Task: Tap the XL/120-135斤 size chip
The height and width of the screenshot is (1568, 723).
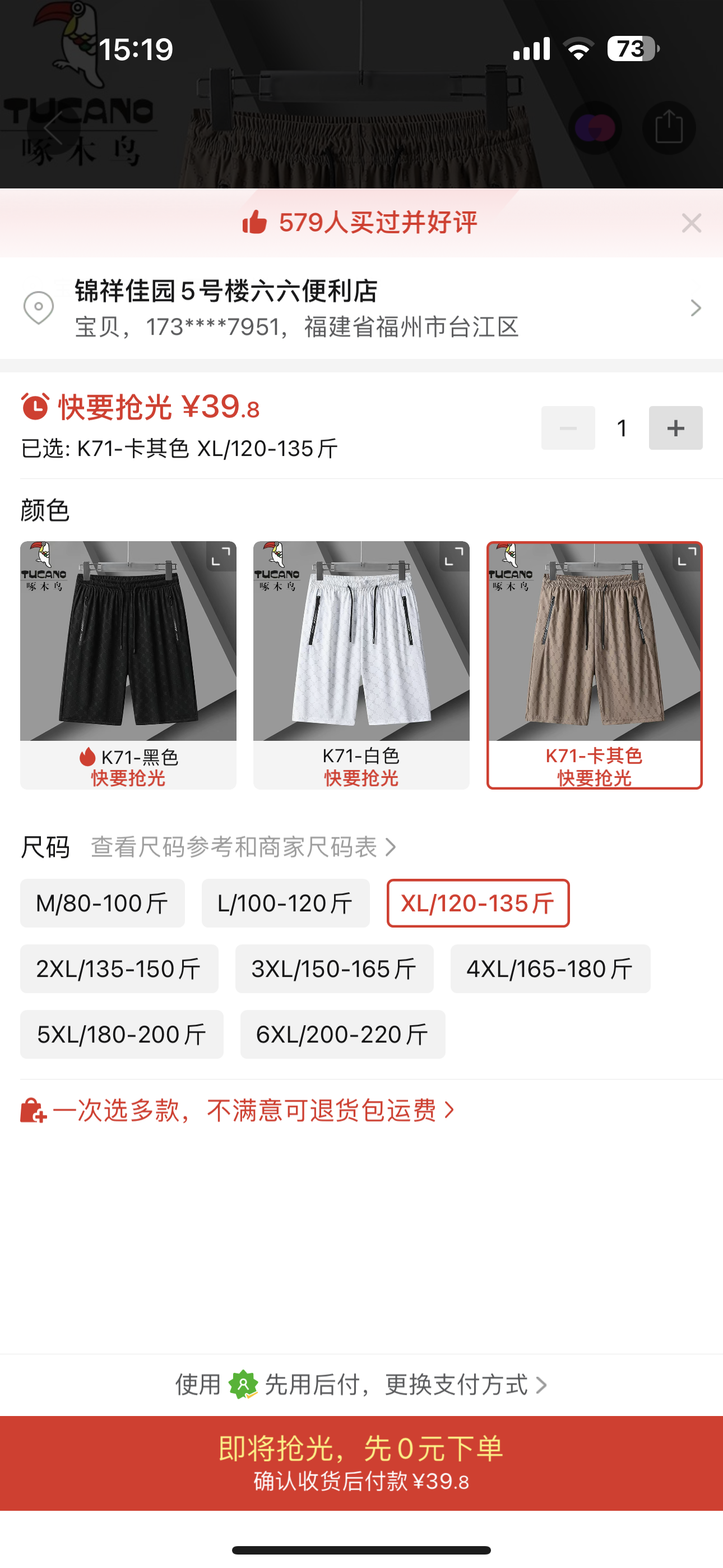Action: [x=478, y=903]
